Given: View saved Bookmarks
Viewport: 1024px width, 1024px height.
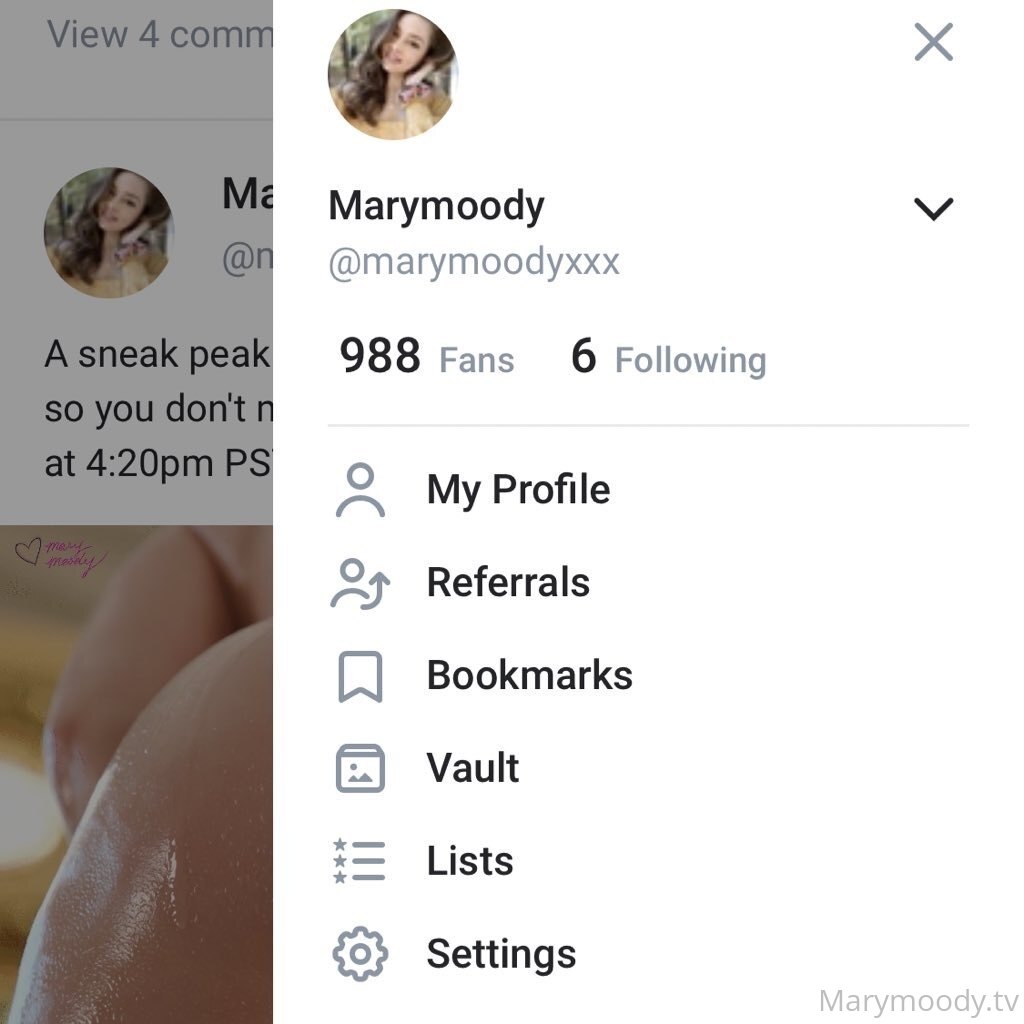Looking at the screenshot, I should coord(528,676).
